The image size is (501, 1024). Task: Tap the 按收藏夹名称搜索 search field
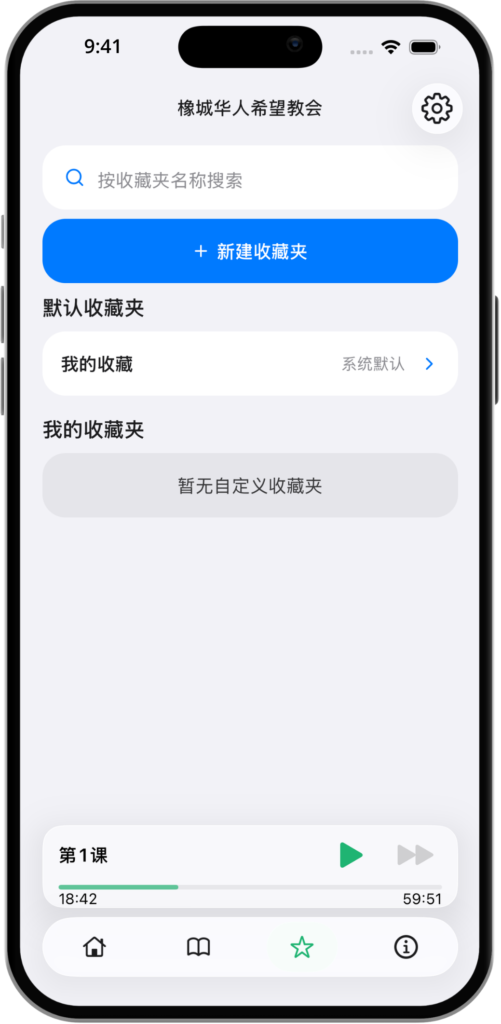coord(250,178)
